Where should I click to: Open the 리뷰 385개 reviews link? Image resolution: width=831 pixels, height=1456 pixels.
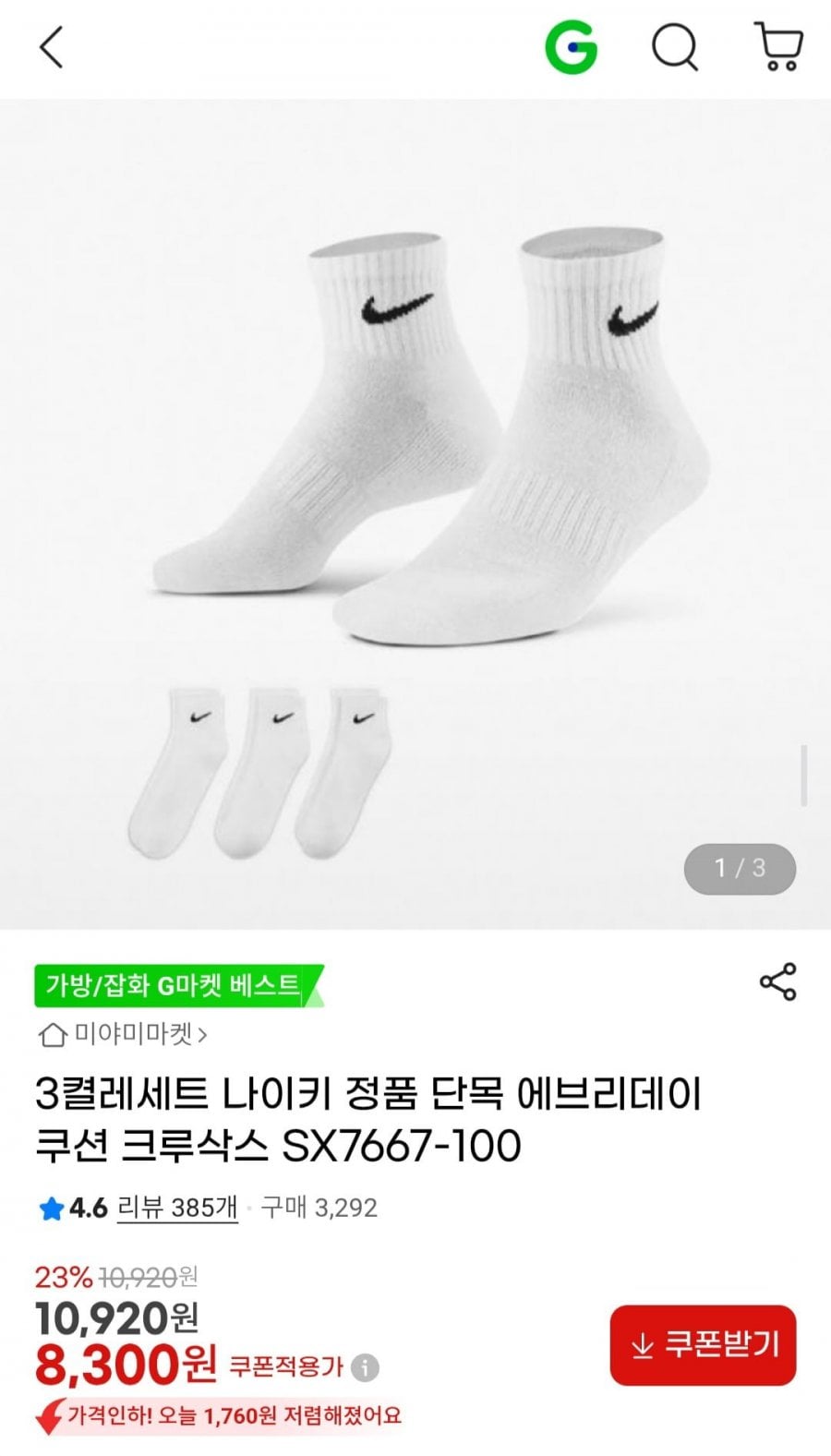pos(177,1208)
